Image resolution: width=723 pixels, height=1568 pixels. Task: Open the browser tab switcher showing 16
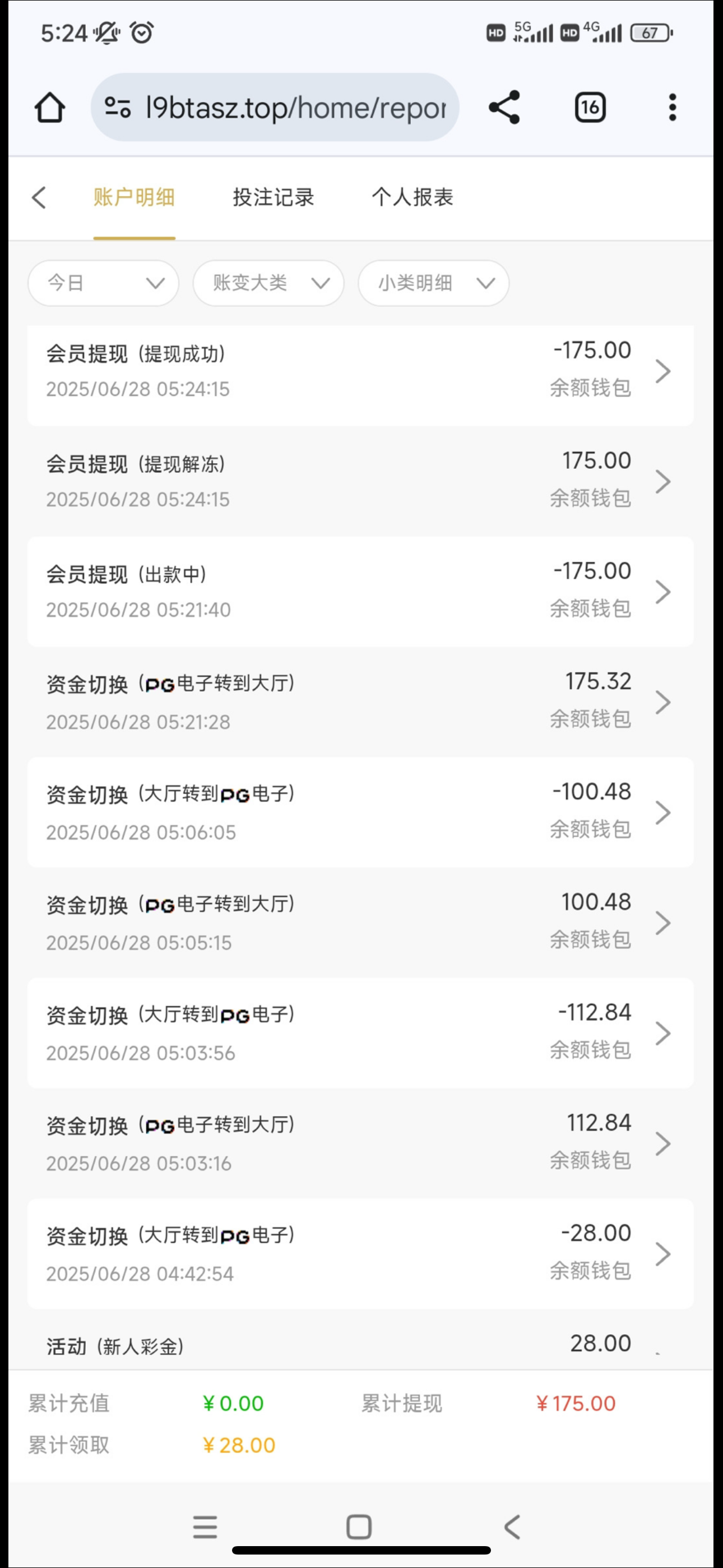pos(590,108)
